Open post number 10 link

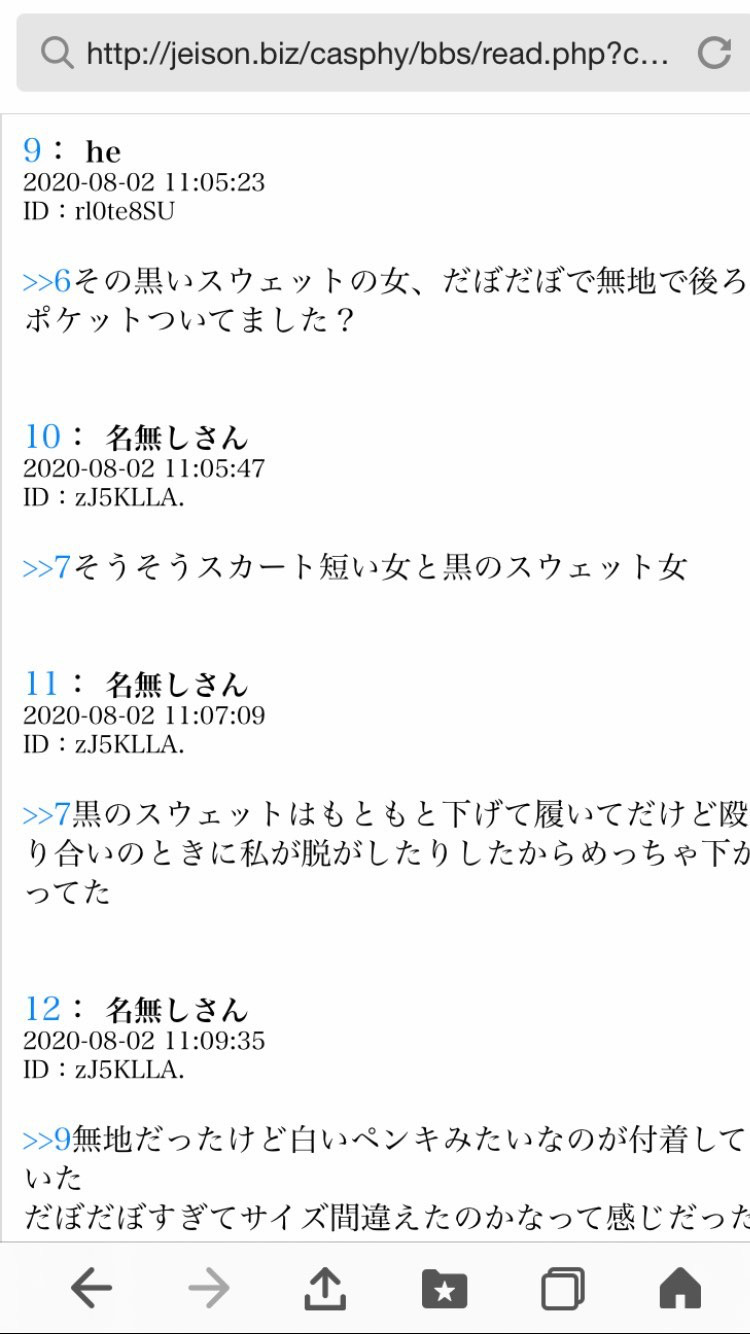(x=42, y=437)
